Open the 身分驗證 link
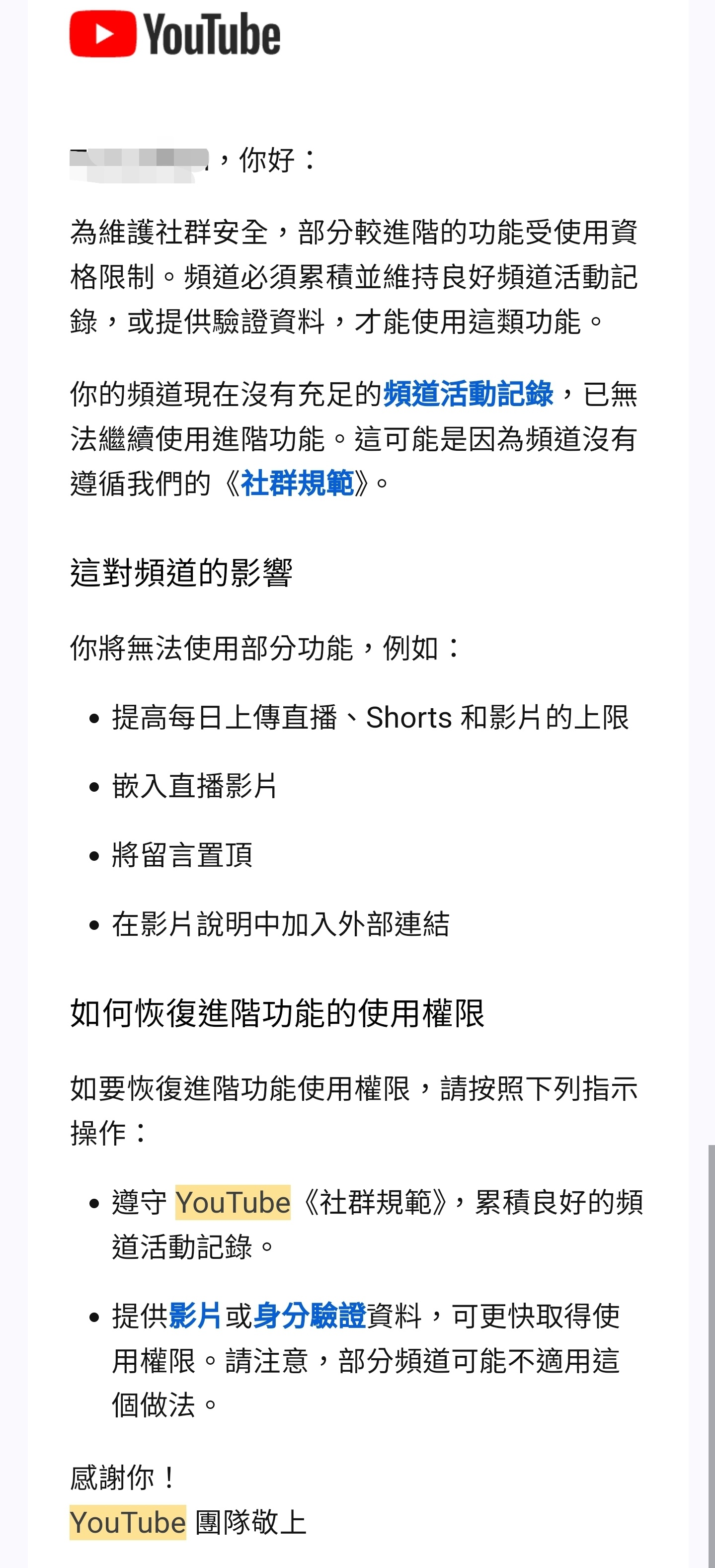Image resolution: width=715 pixels, height=1568 pixels. pyautogui.click(x=310, y=1316)
